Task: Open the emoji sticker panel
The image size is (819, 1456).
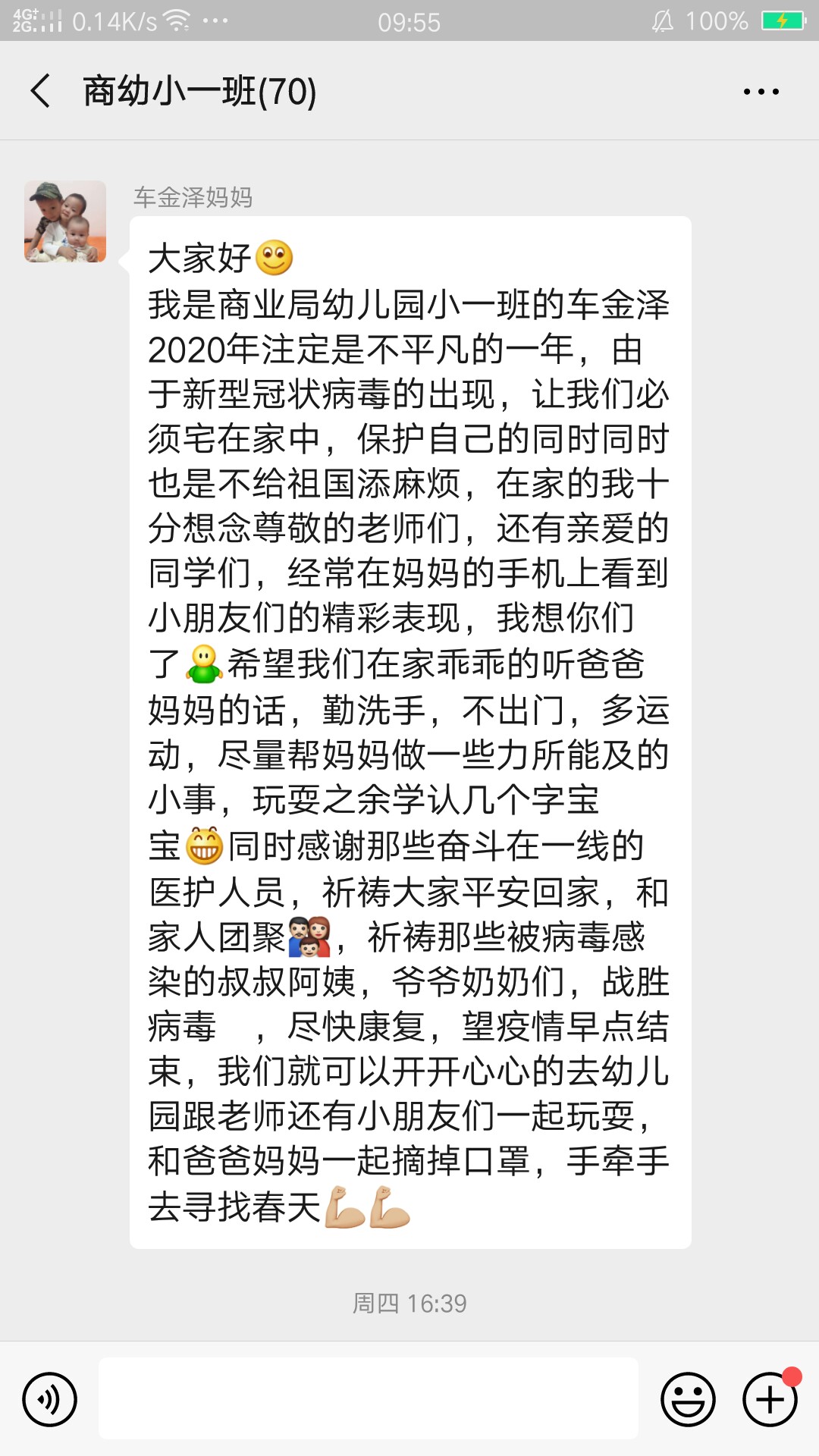Action: click(x=688, y=1399)
